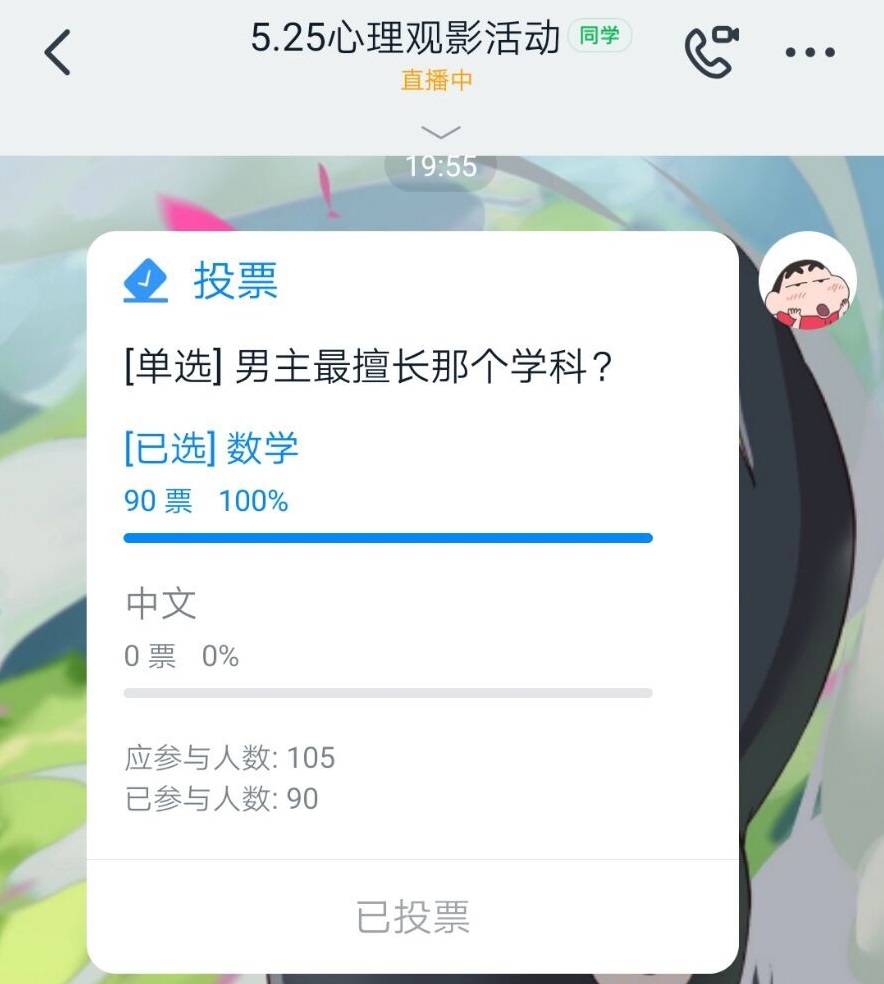This screenshot has width=884, height=984.
Task: Tap the 已投票 button
Action: click(412, 917)
